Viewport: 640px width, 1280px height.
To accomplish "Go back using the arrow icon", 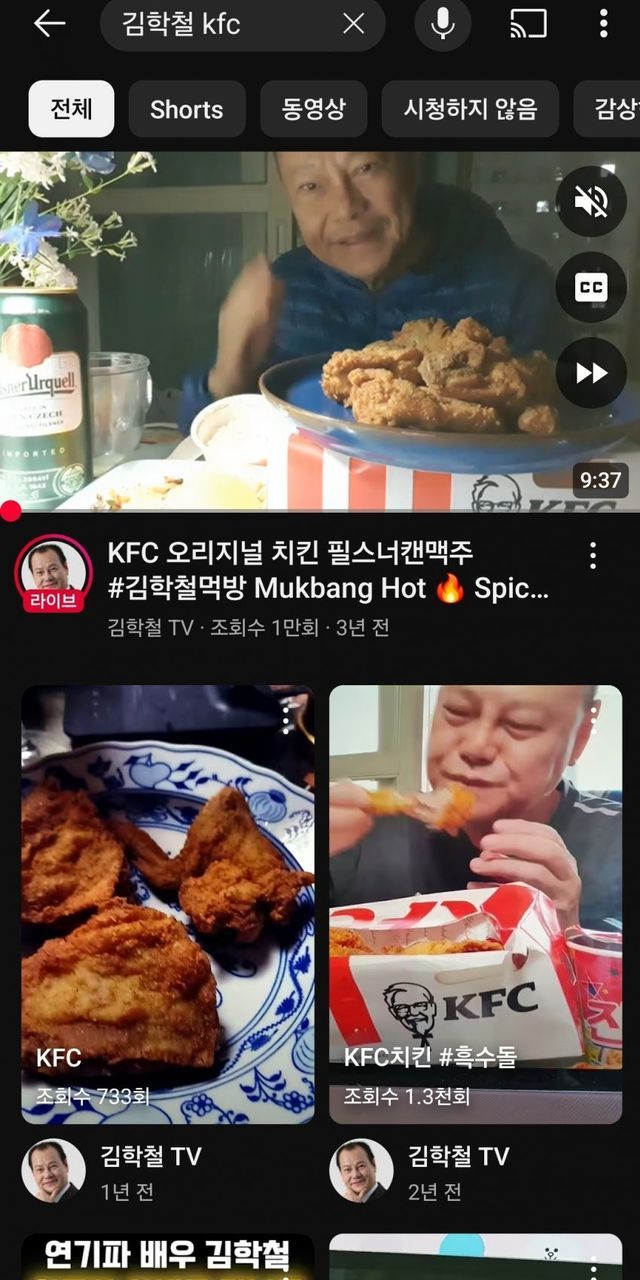I will (49, 24).
